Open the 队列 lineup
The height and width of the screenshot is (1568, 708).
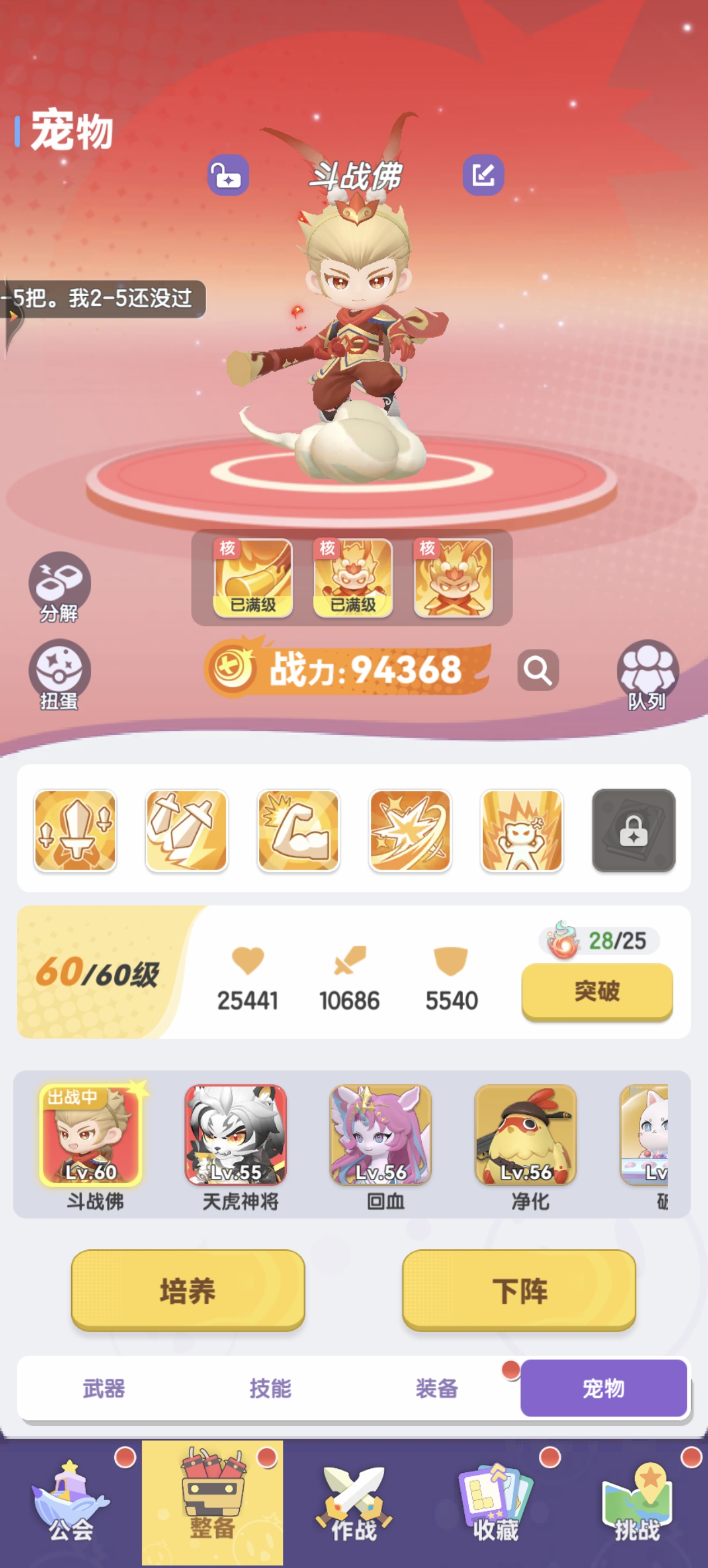pos(647,674)
